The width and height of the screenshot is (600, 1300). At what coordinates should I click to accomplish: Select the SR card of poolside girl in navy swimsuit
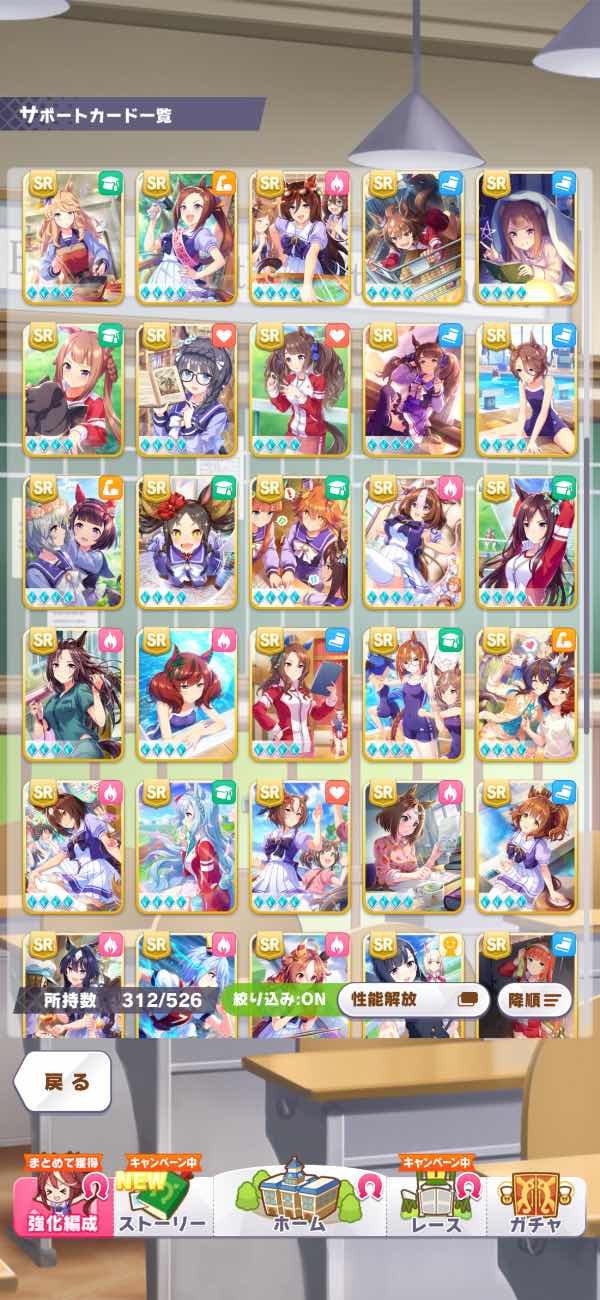pos(527,389)
